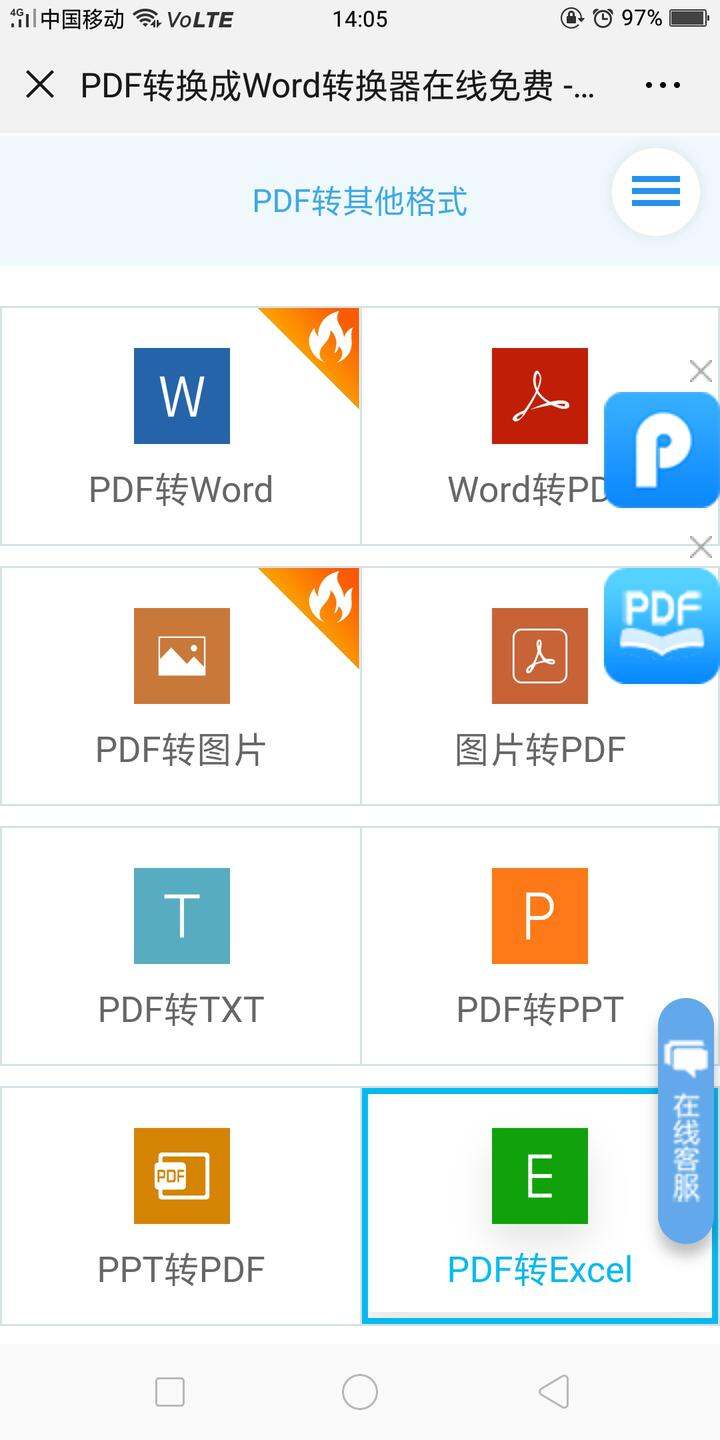
Task: Open the PDF转PPT converter
Action: [x=540, y=946]
